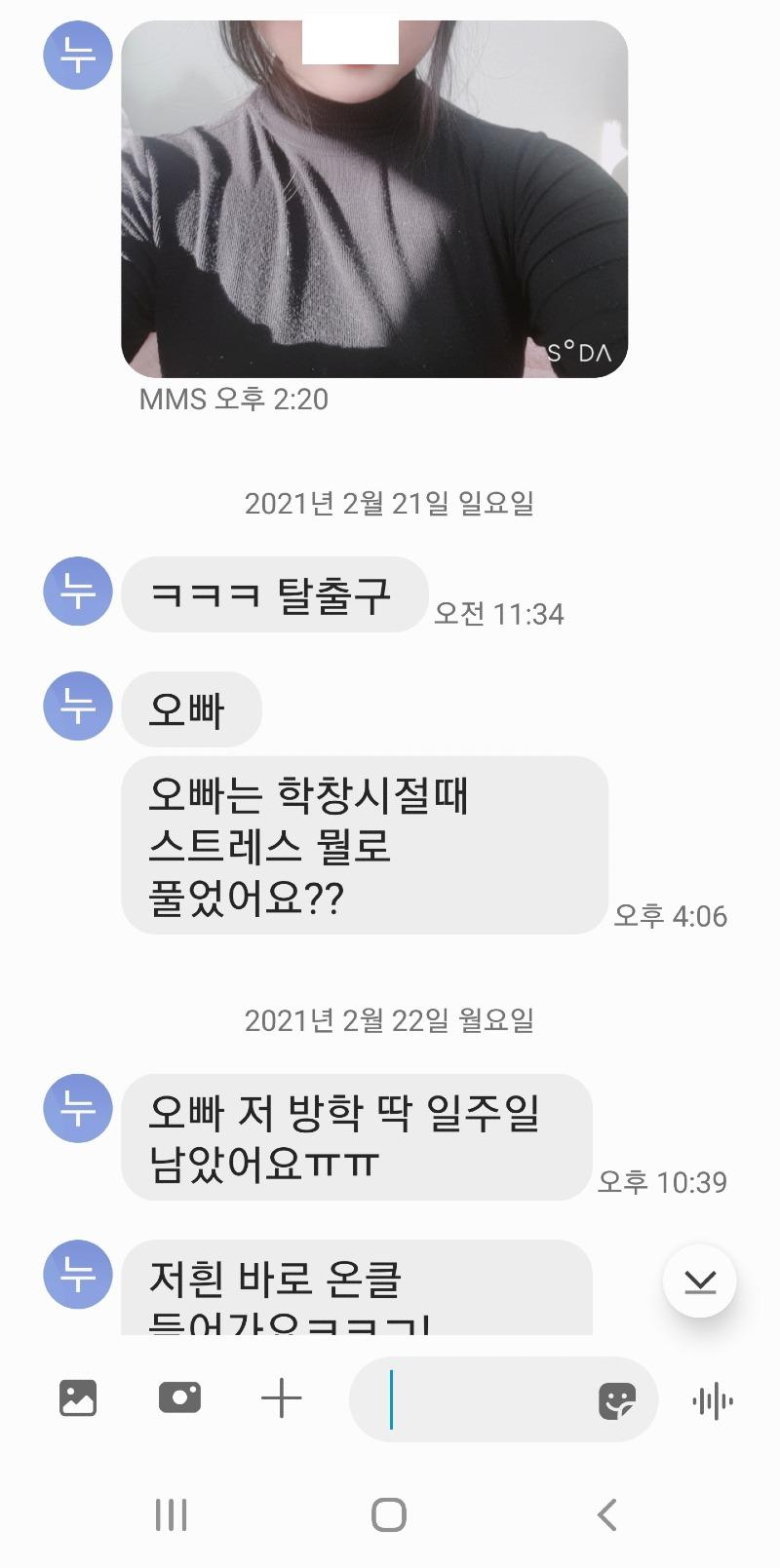Go back with the navigation bar
The width and height of the screenshot is (780, 1568).
606,1514
